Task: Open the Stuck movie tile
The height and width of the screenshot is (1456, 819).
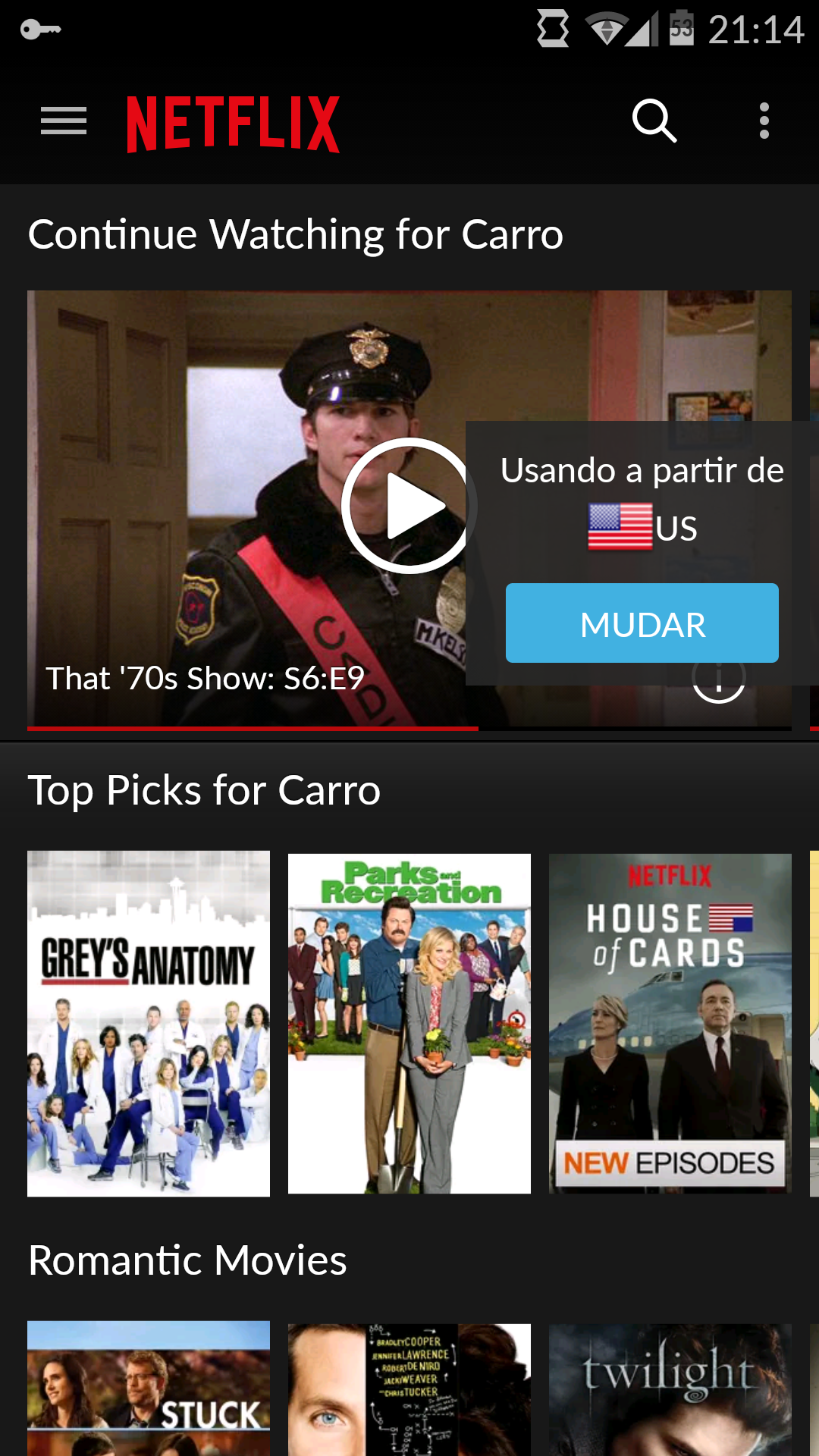Action: (x=149, y=1389)
